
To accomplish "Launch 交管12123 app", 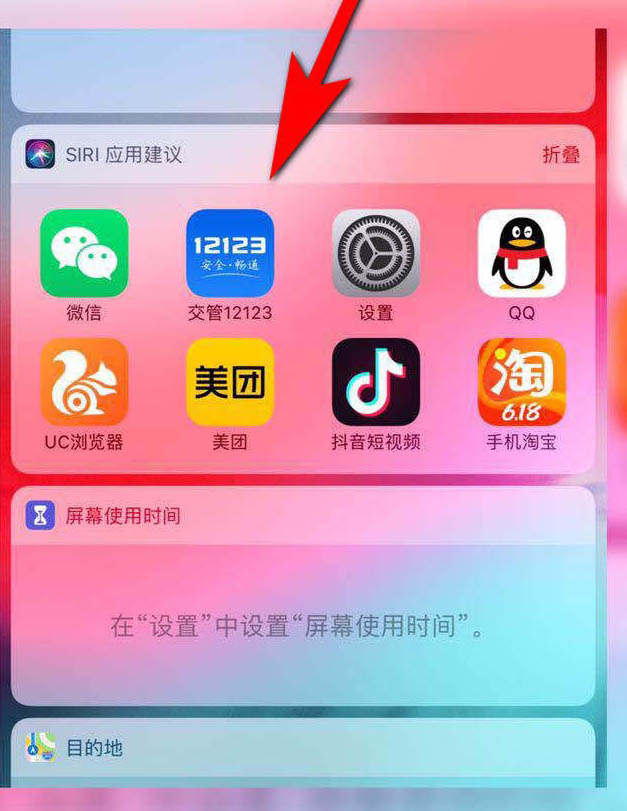I will click(230, 253).
